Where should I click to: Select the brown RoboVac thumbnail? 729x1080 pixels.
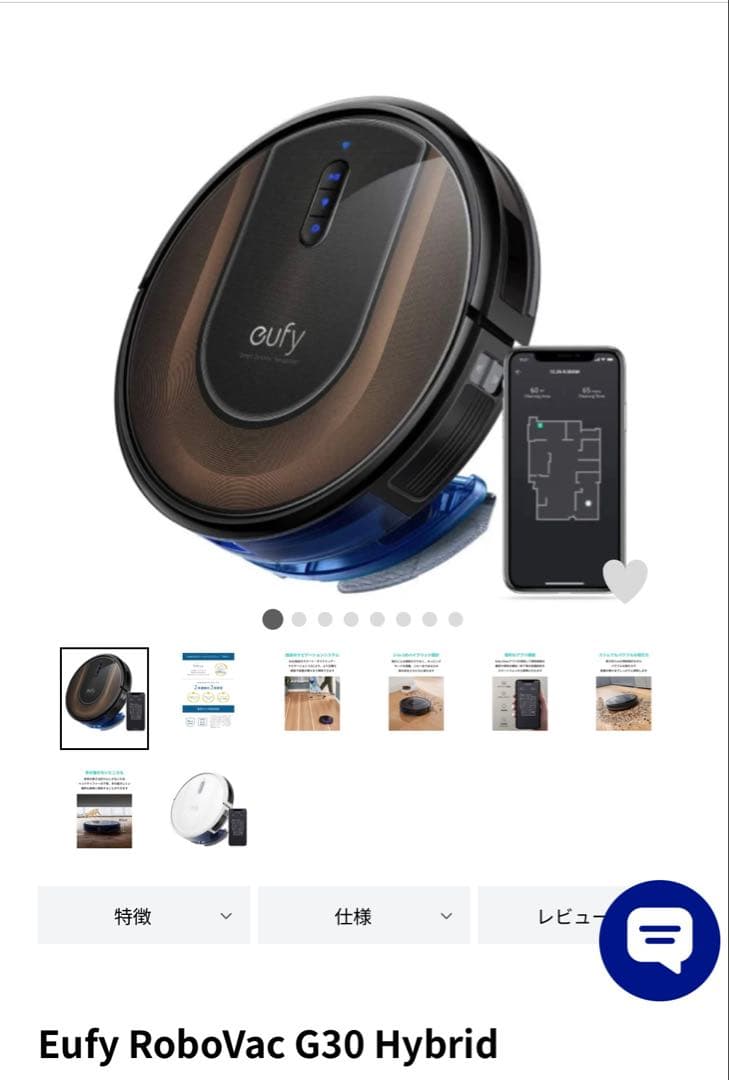pos(104,698)
